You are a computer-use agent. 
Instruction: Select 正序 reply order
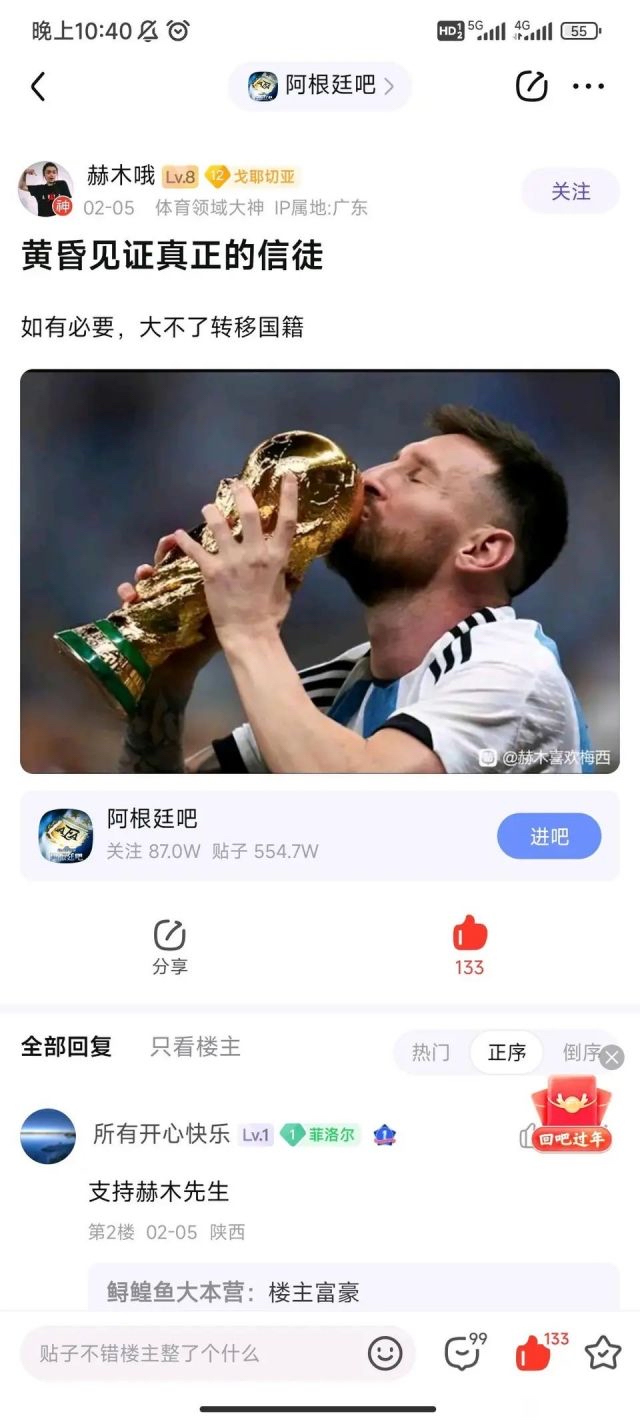507,1052
